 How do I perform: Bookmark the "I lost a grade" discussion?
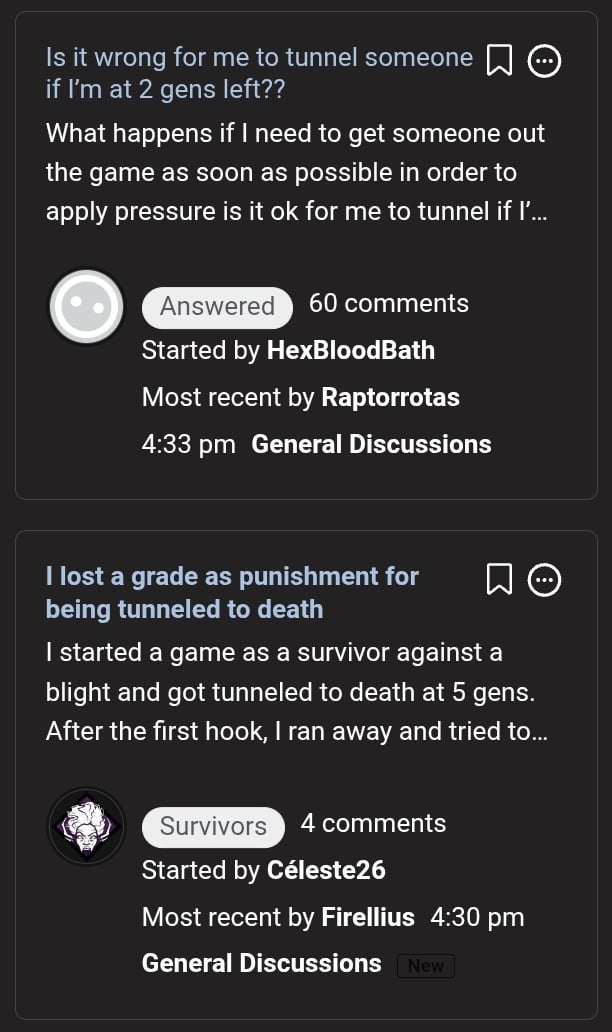point(498,579)
